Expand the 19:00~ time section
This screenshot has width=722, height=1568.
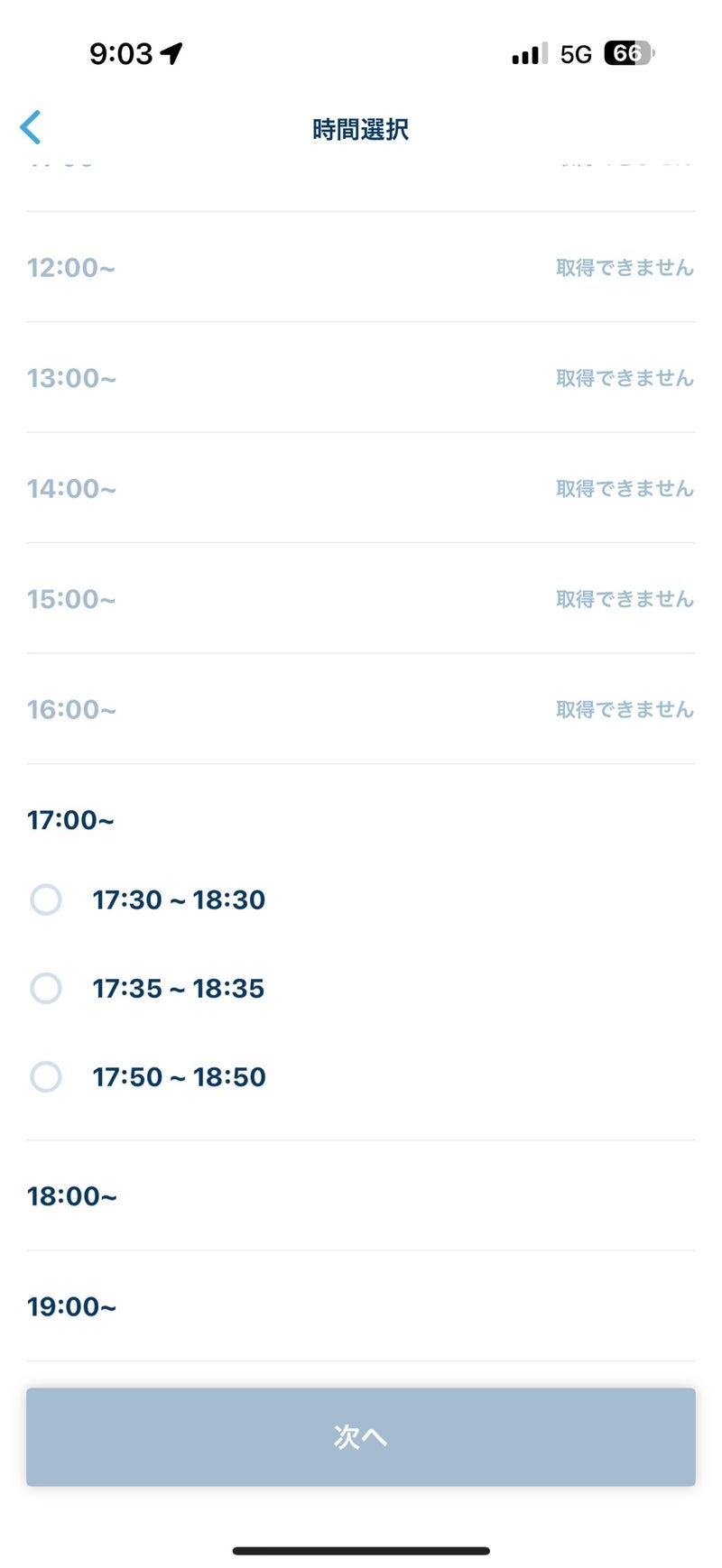[x=72, y=1306]
